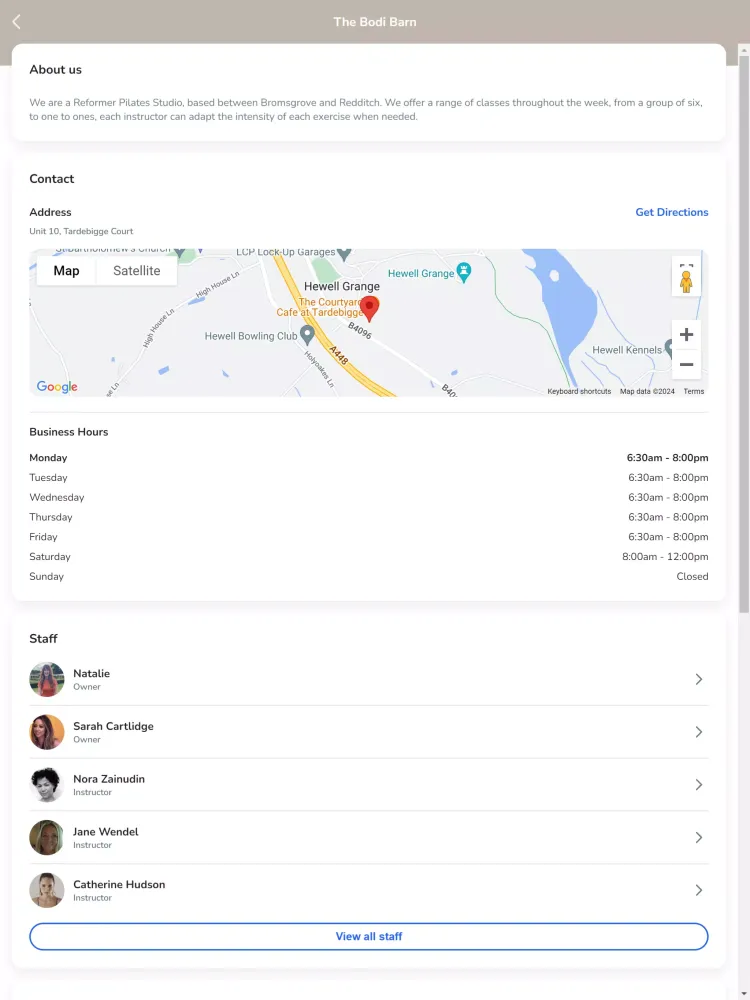
Task: Open Natalie's staff profile
Action: (x=368, y=679)
